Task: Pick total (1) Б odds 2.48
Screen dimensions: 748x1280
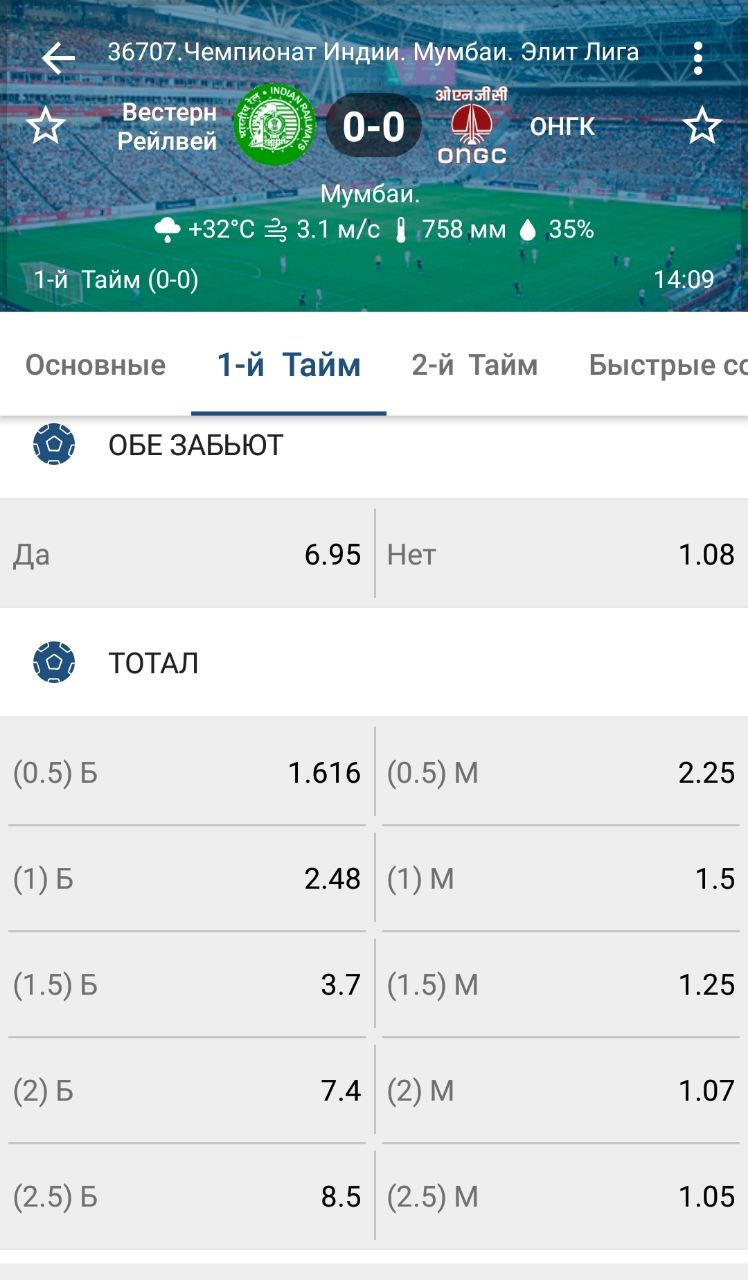Action: click(x=187, y=878)
